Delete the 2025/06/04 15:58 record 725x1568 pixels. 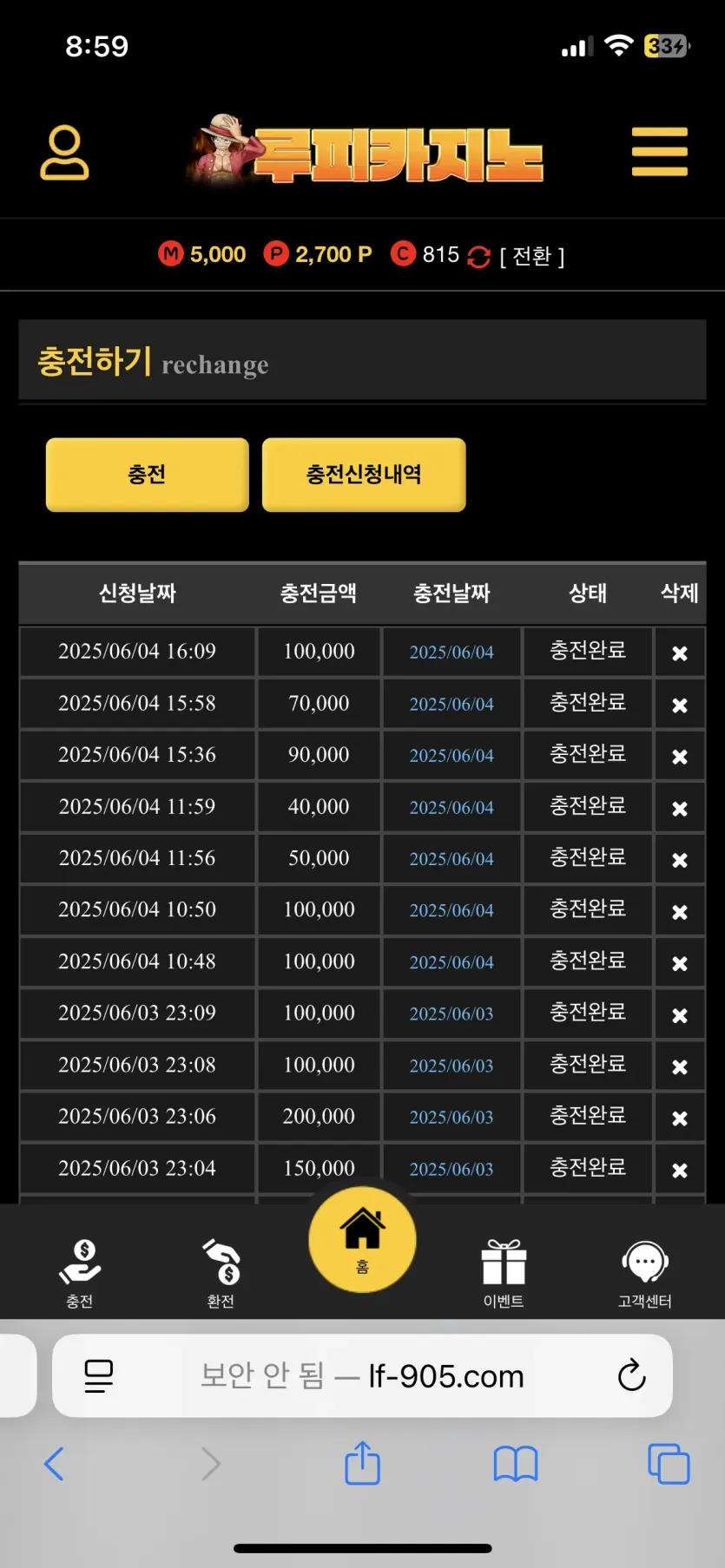[680, 705]
